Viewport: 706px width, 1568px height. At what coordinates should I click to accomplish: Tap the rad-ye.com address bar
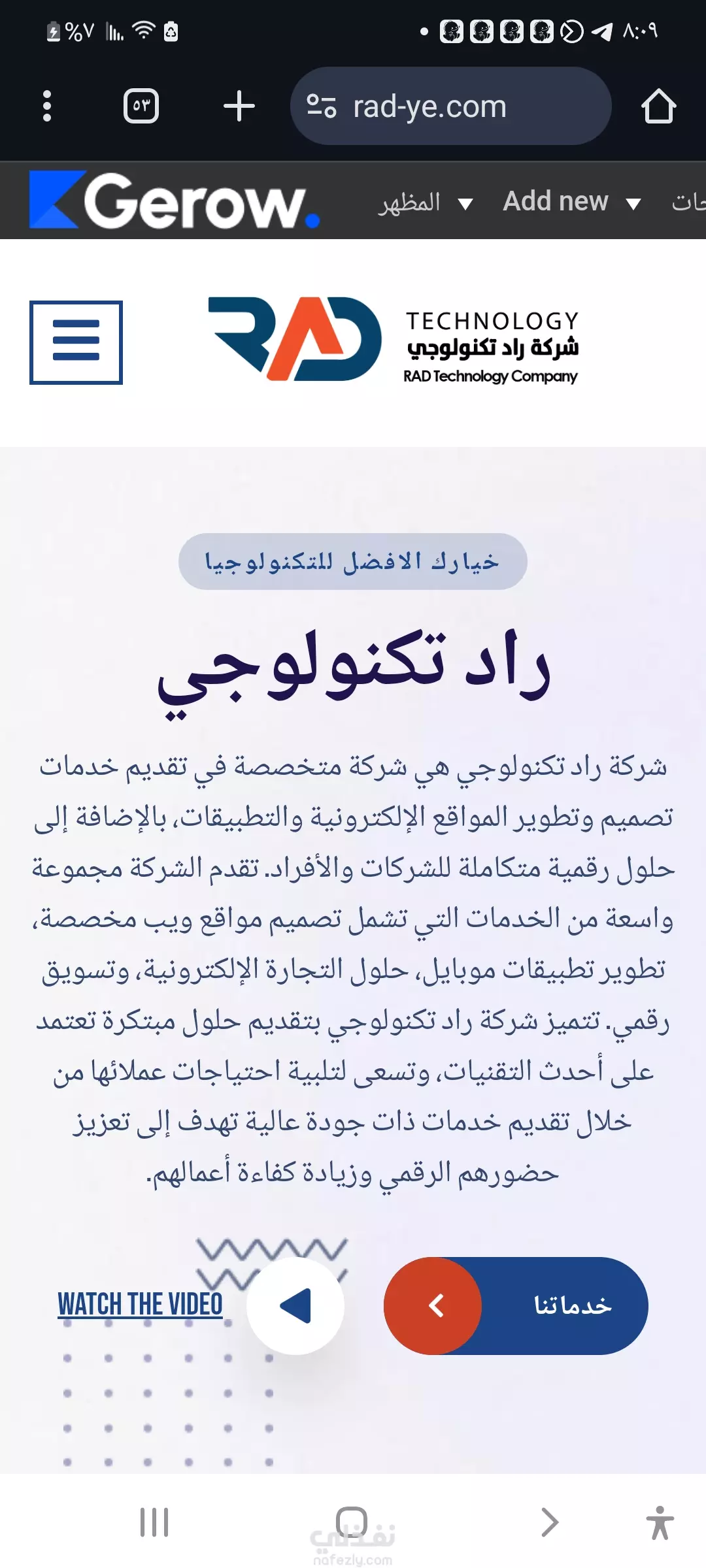450,106
